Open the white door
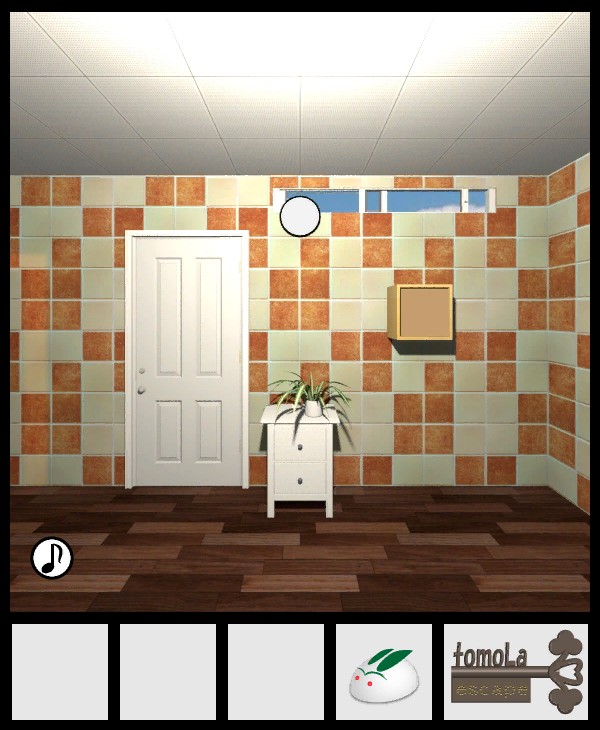The width and height of the screenshot is (600, 730). [187, 358]
